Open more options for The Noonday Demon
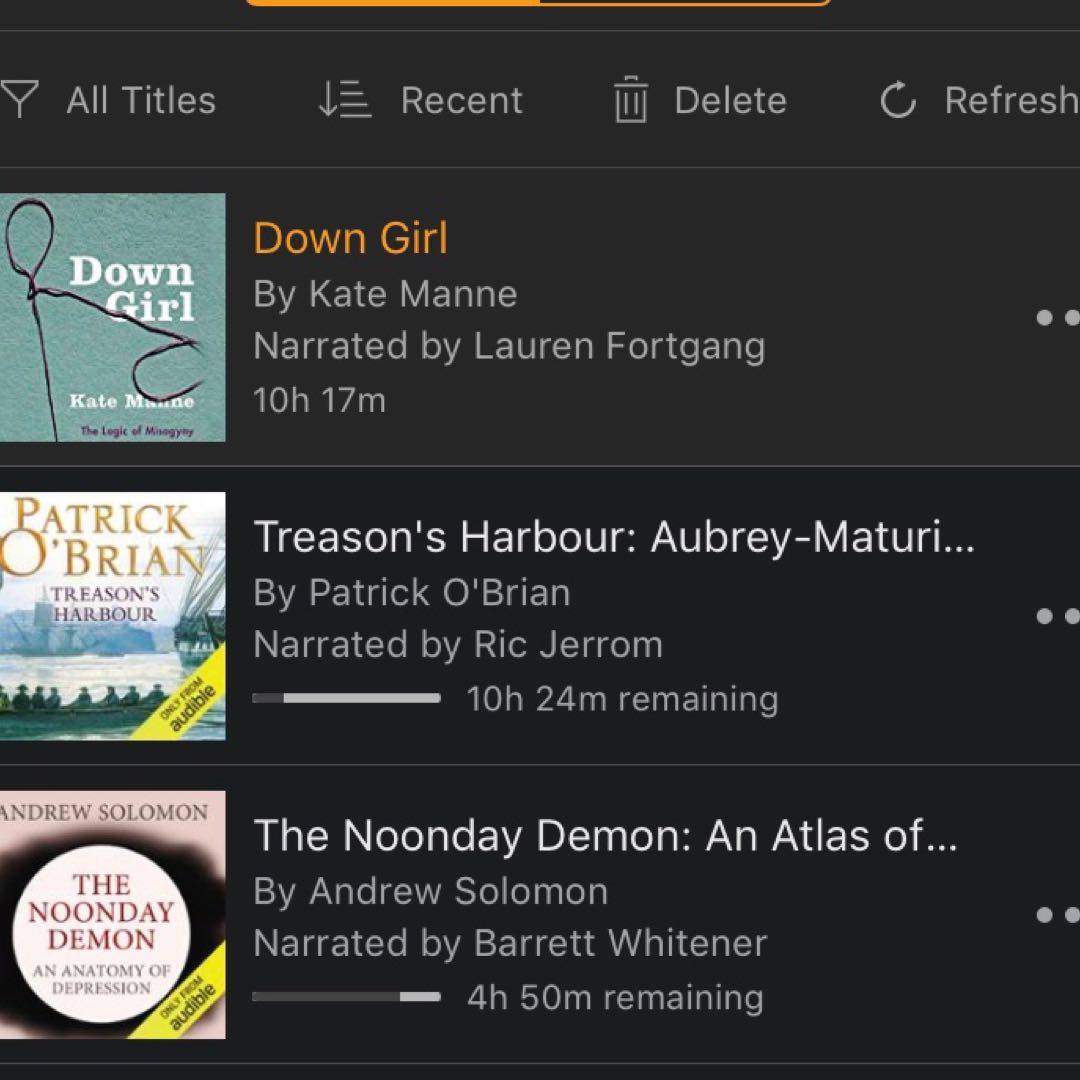1080x1080 pixels. point(1057,914)
